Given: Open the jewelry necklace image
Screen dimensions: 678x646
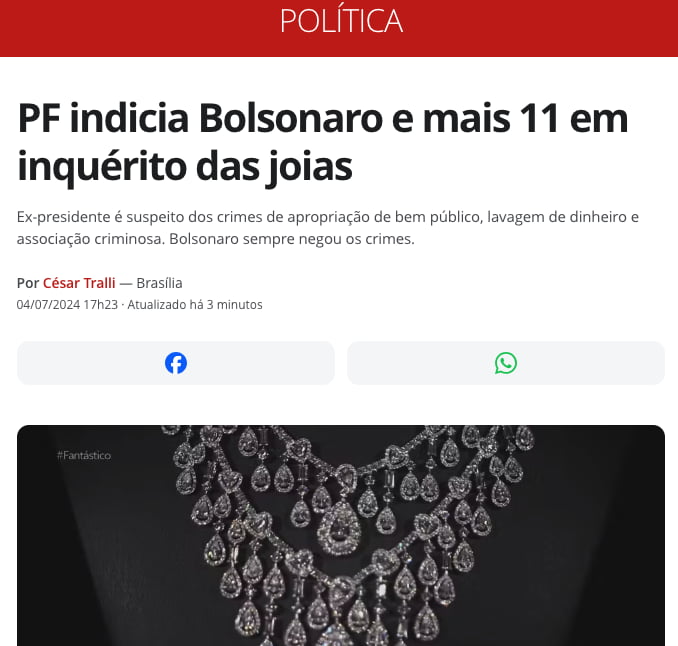Looking at the screenshot, I should [x=340, y=535].
